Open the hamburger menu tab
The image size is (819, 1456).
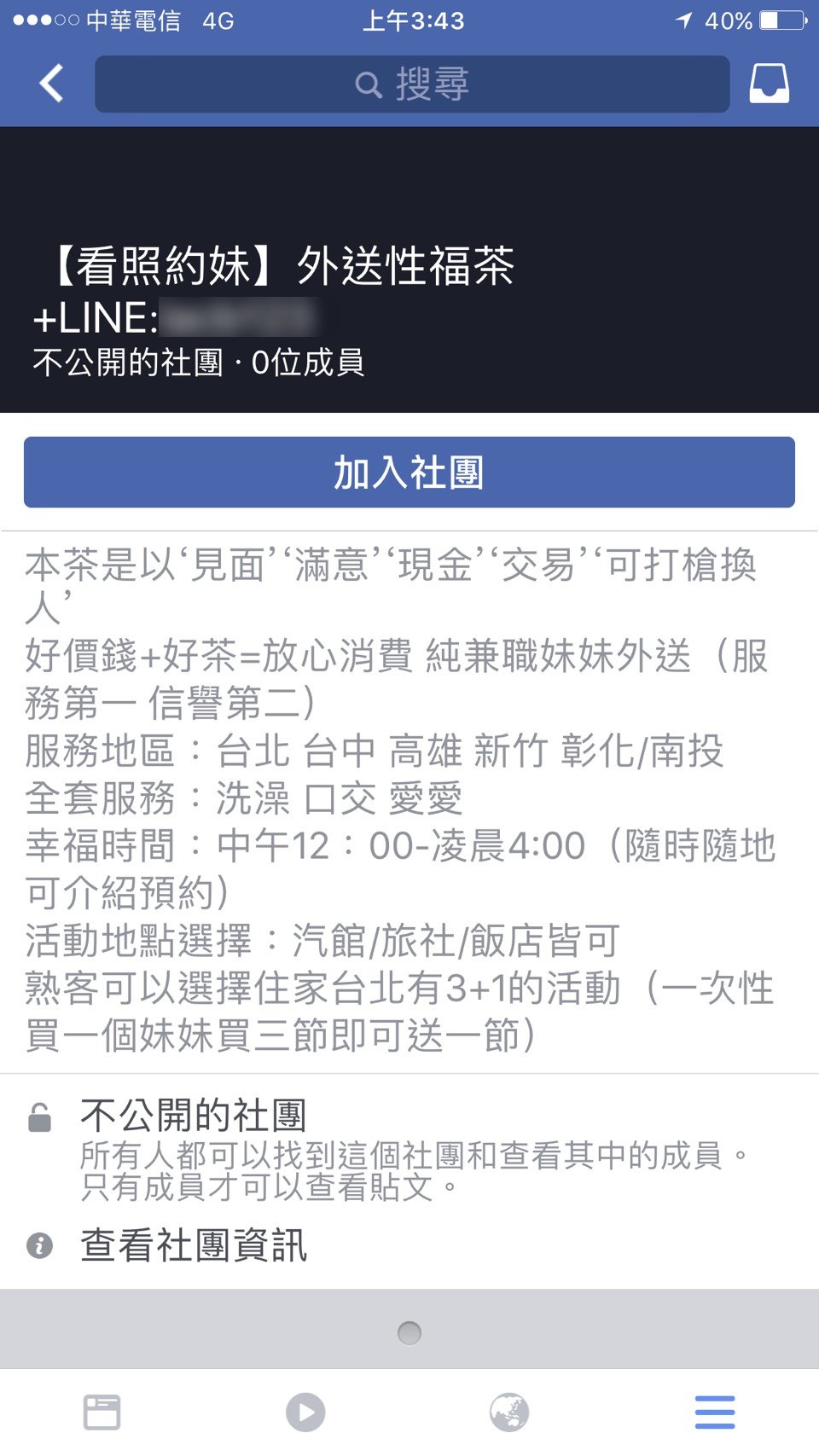pyautogui.click(x=715, y=1412)
